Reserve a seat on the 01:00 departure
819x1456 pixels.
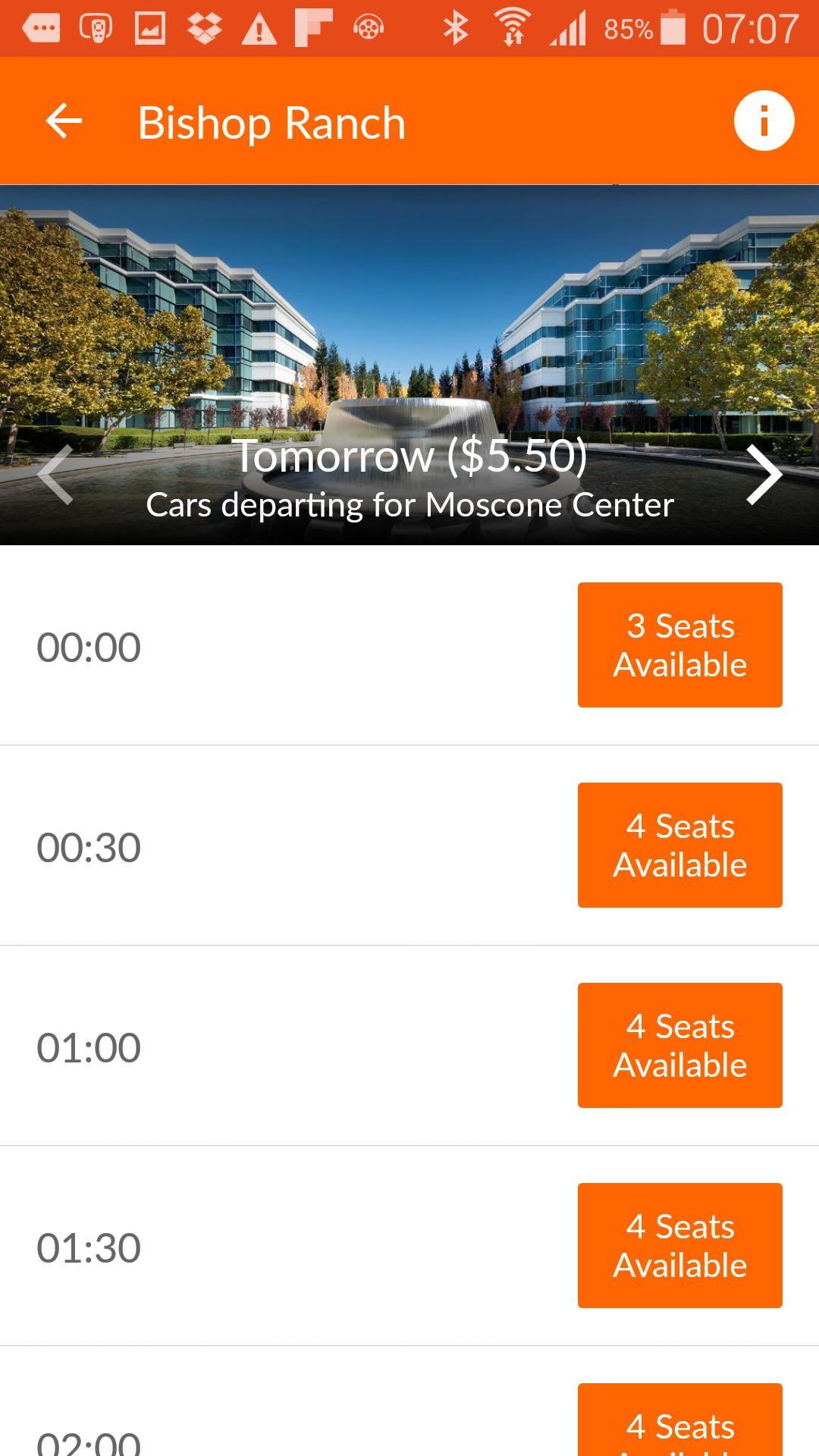coord(679,1046)
